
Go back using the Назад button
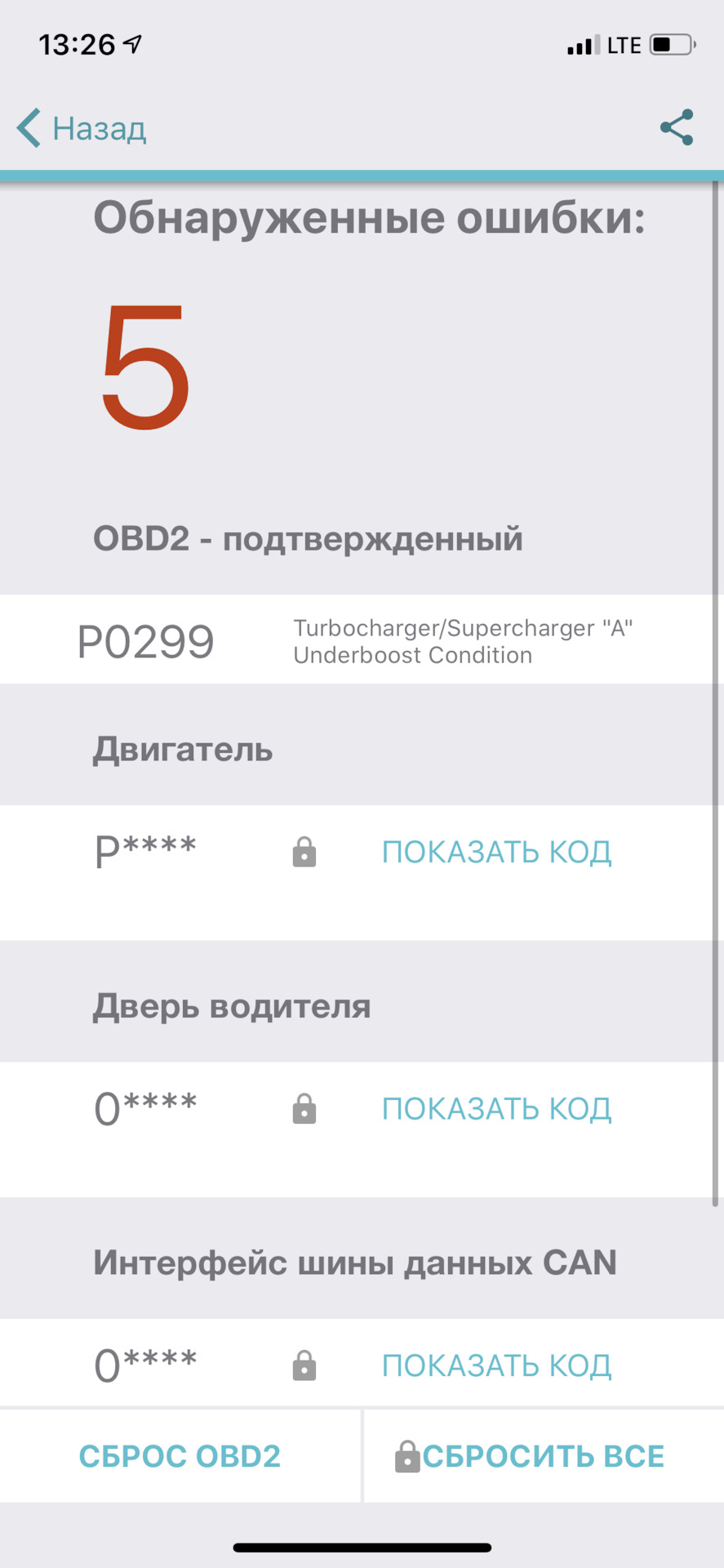82,128
